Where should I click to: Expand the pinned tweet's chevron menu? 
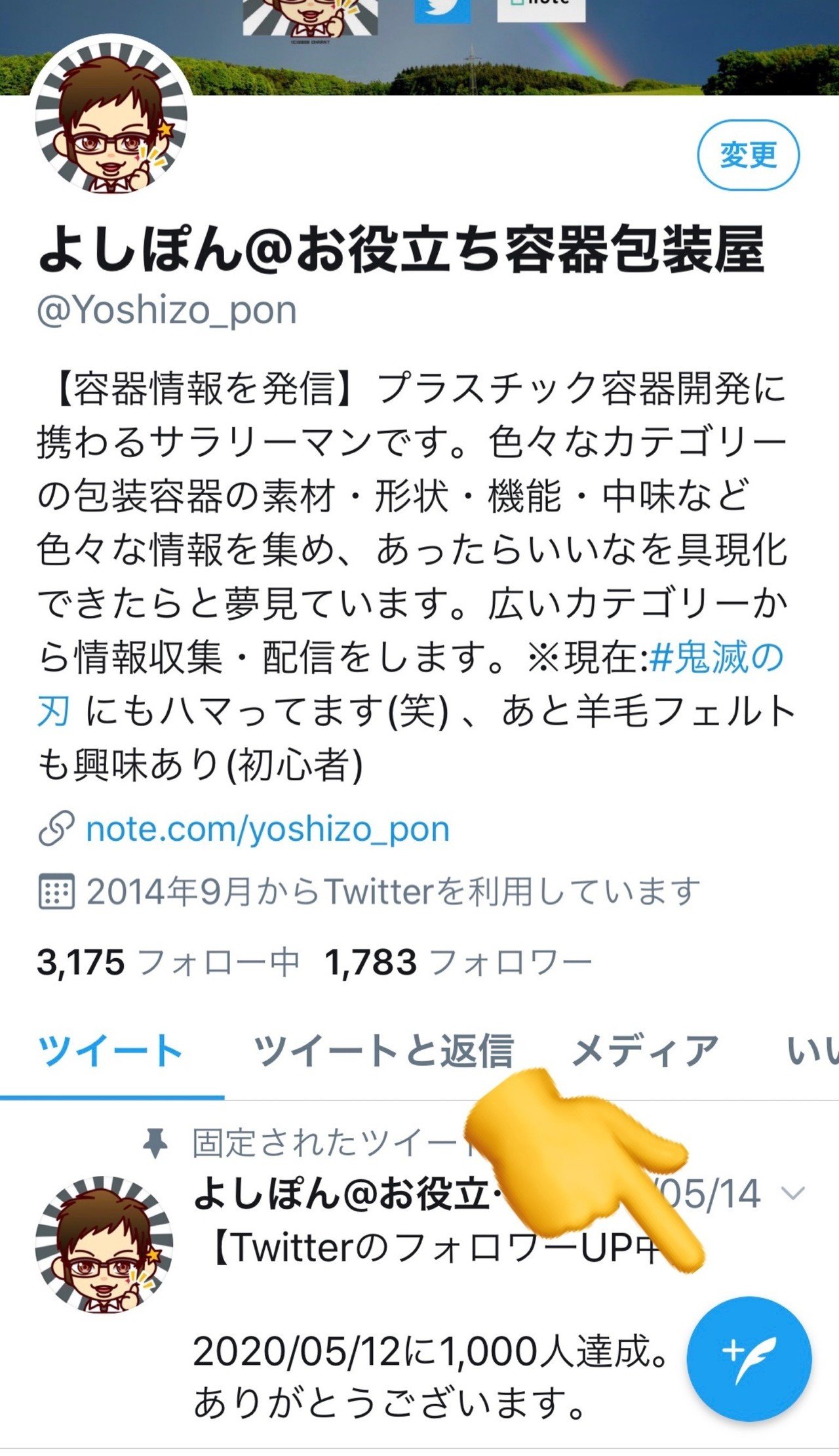tap(793, 1194)
